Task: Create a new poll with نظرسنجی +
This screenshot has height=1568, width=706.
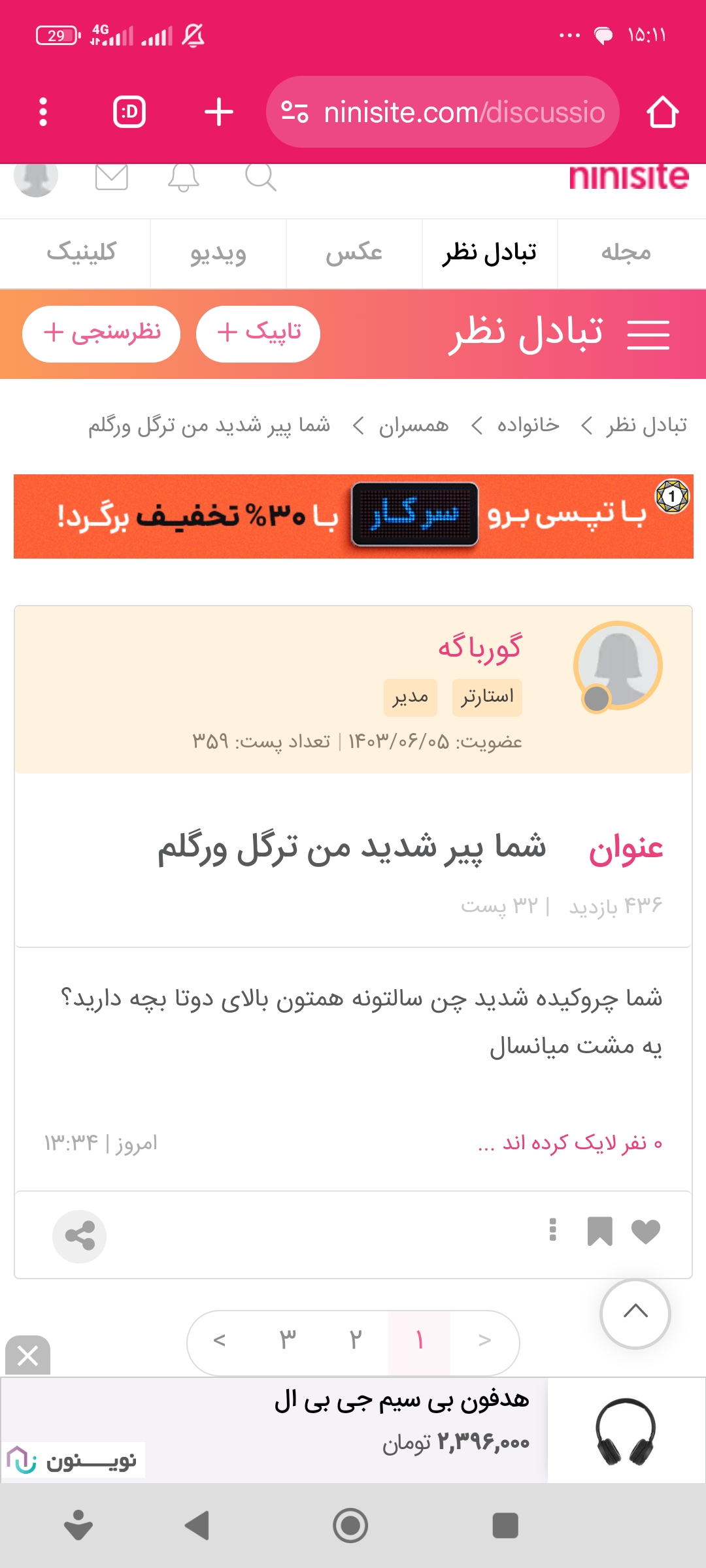Action: click(x=101, y=333)
